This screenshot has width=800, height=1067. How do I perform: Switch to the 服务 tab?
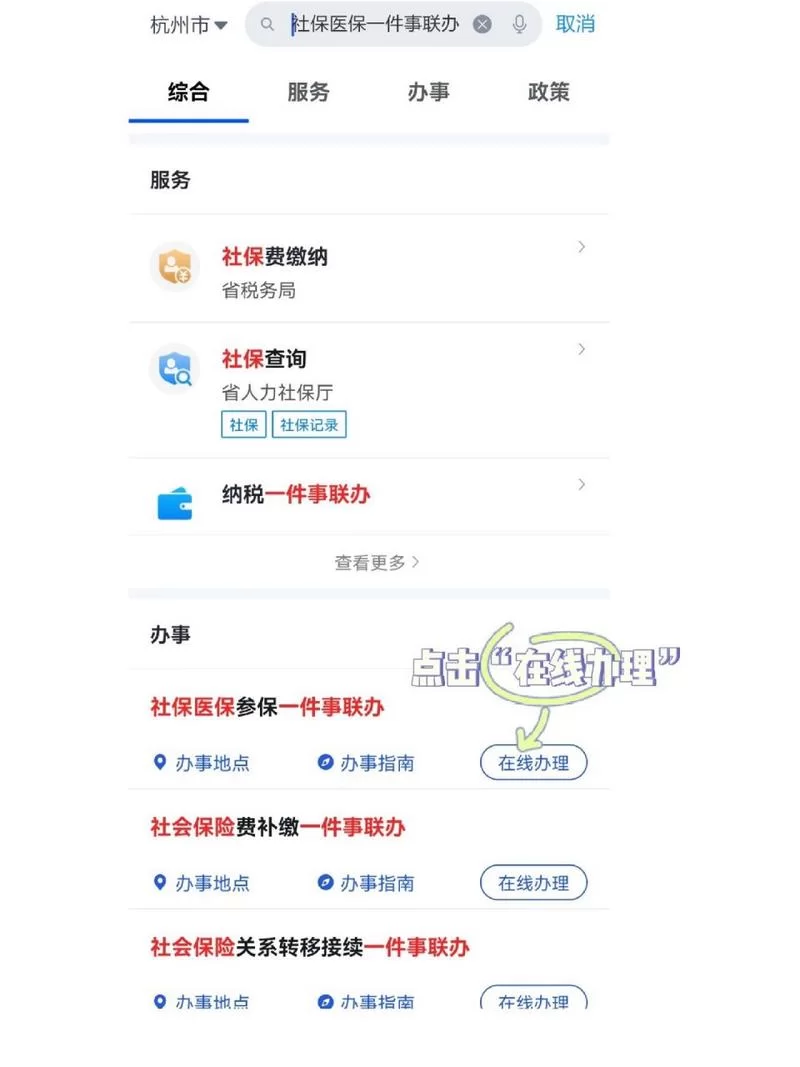coord(307,92)
